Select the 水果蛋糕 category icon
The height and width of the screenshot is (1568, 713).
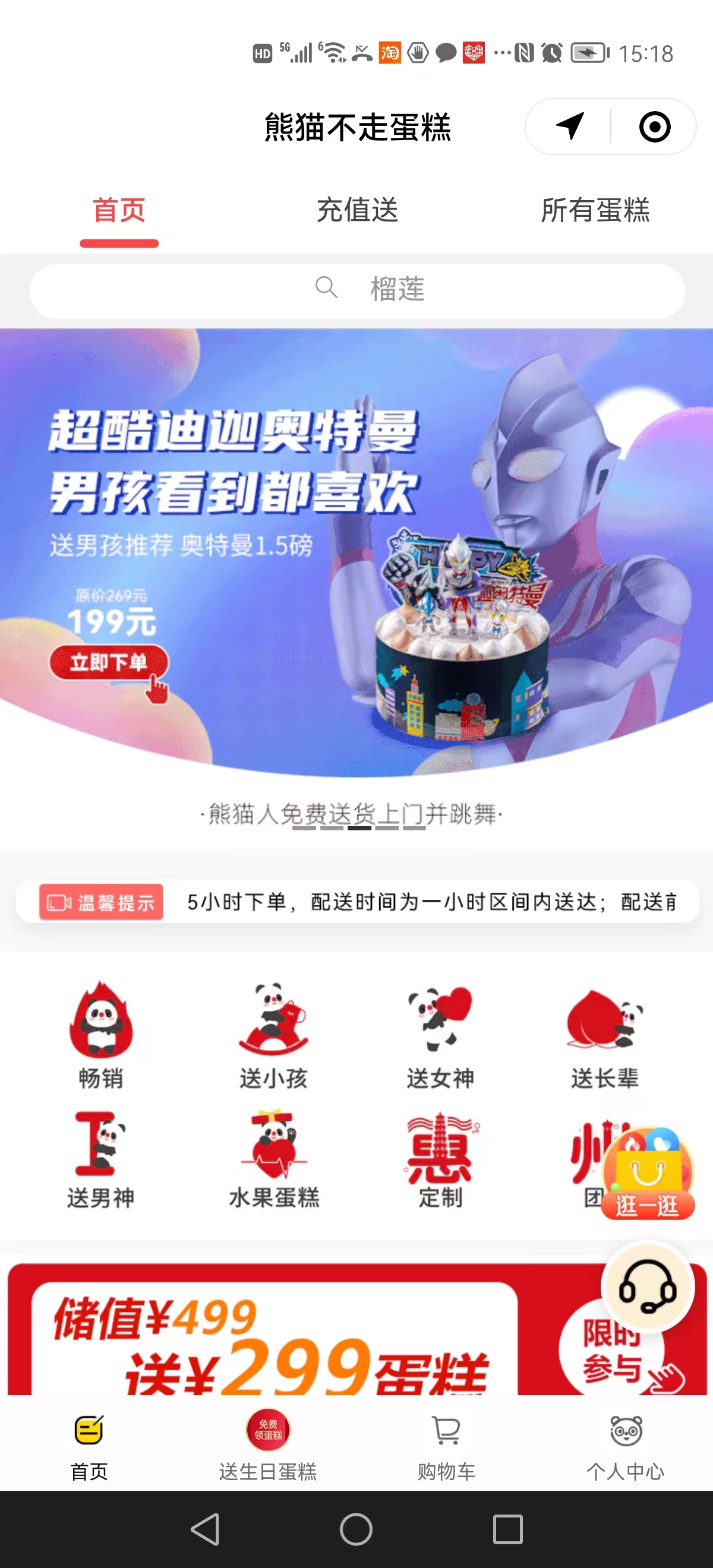(273, 1150)
